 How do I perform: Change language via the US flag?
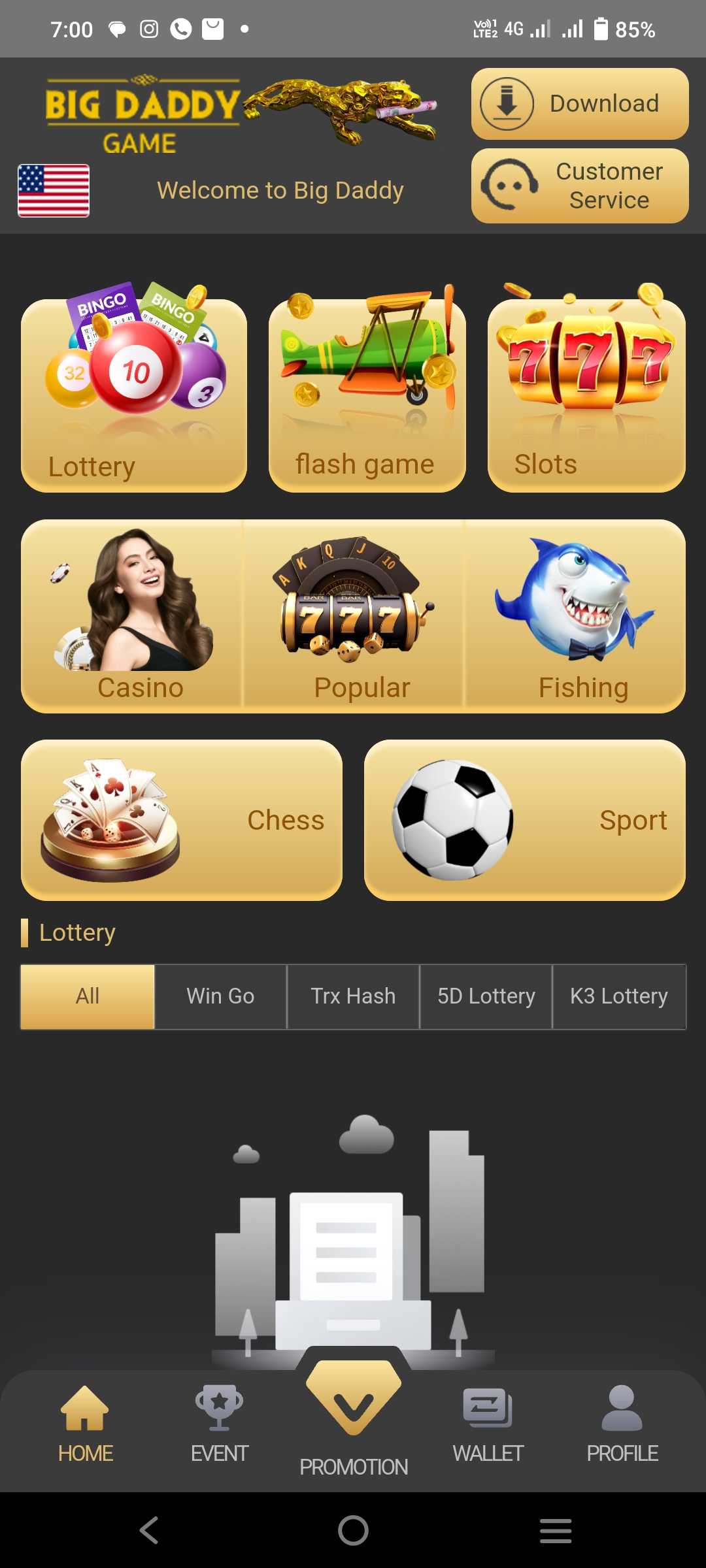point(54,190)
